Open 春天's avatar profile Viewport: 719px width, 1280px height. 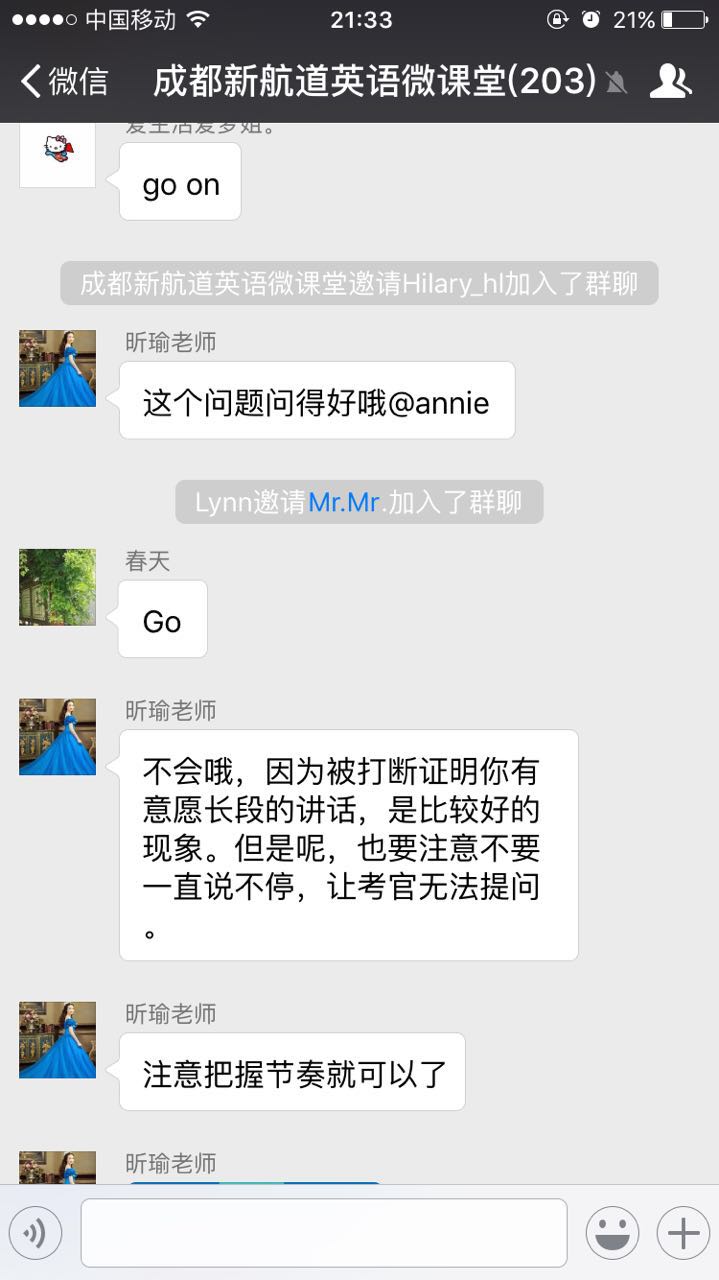(57, 587)
